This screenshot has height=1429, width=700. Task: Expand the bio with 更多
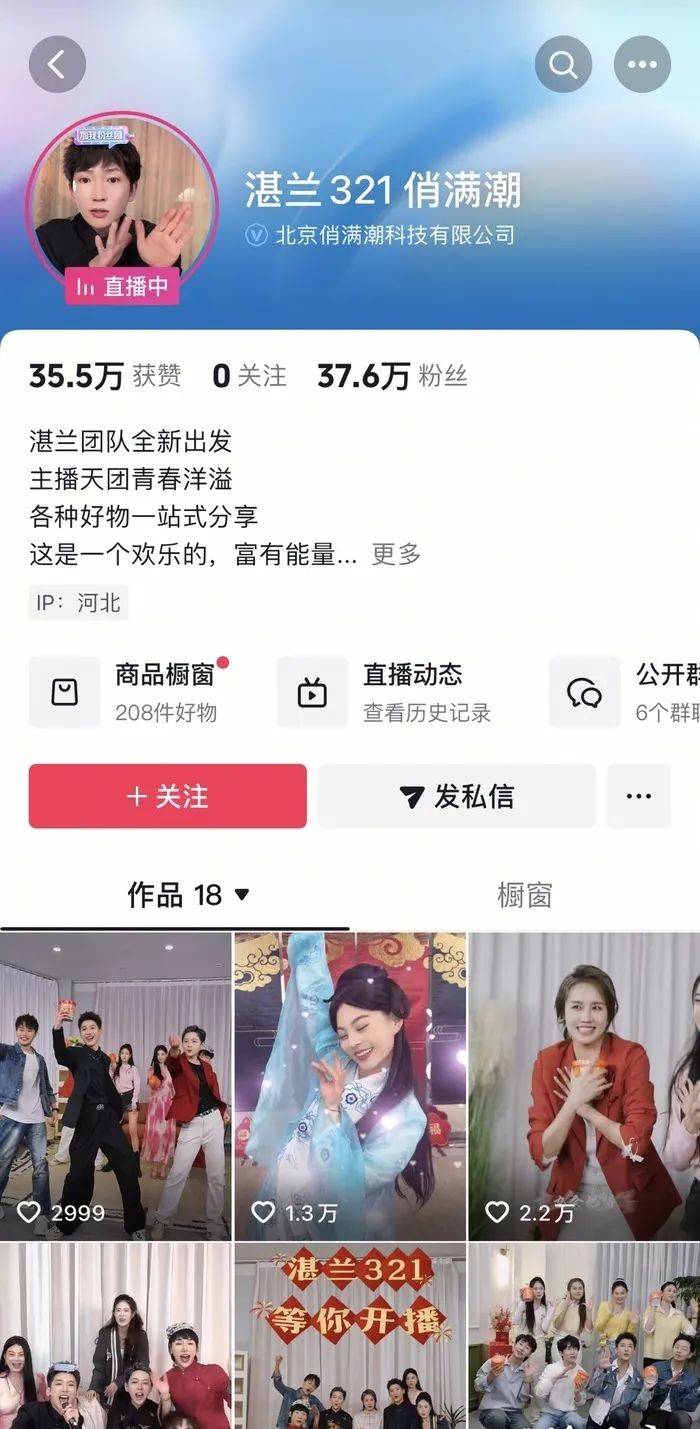(x=396, y=554)
